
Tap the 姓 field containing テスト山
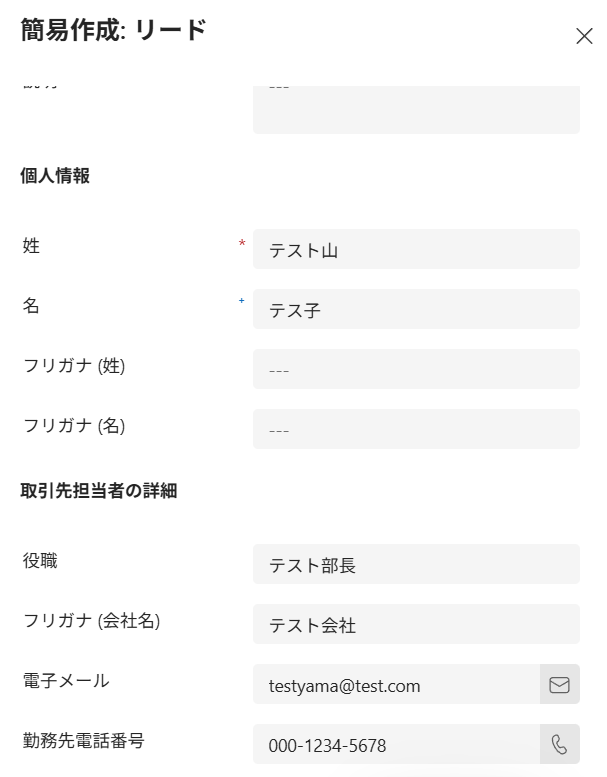[x=415, y=250]
